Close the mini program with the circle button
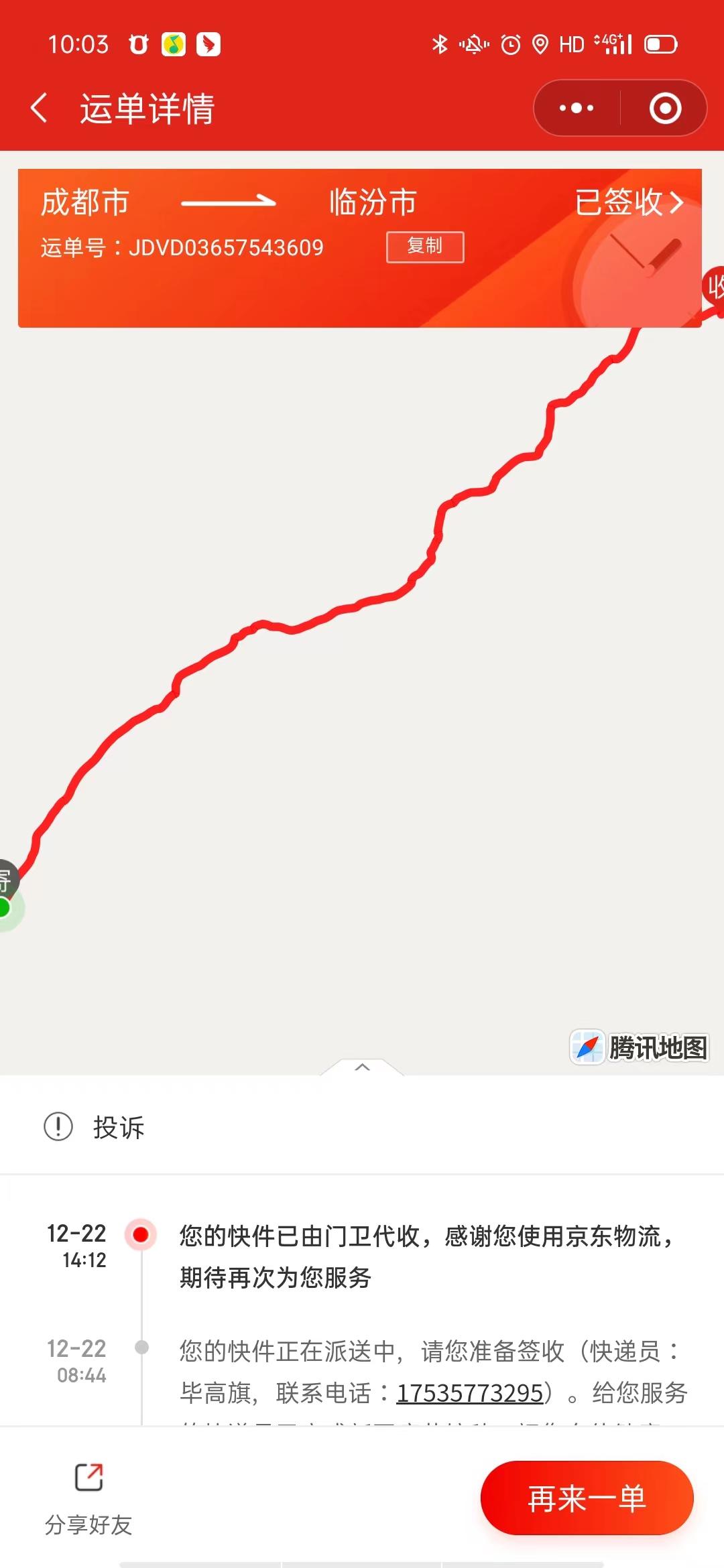Viewport: 724px width, 1568px height. click(x=665, y=108)
